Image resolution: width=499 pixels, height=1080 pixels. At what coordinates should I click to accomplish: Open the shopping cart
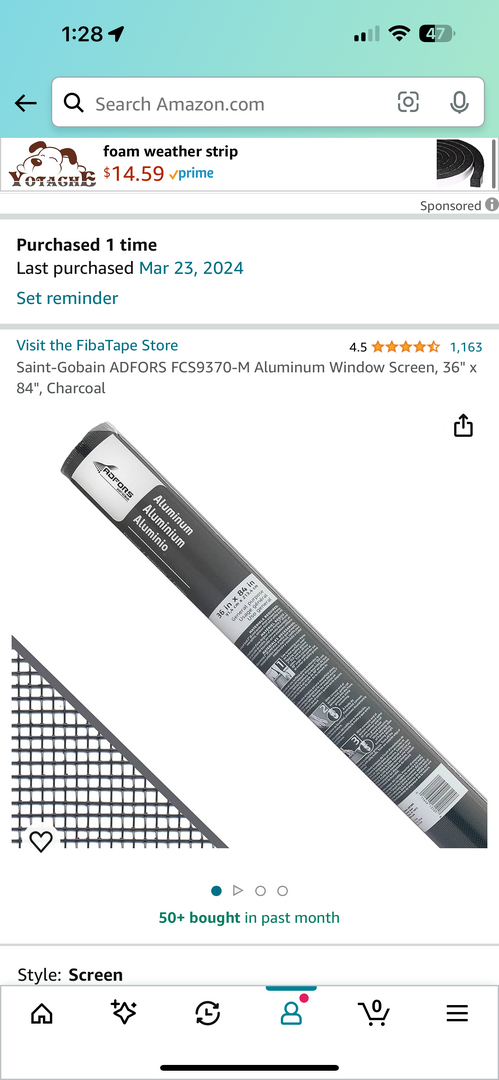coord(374,1012)
